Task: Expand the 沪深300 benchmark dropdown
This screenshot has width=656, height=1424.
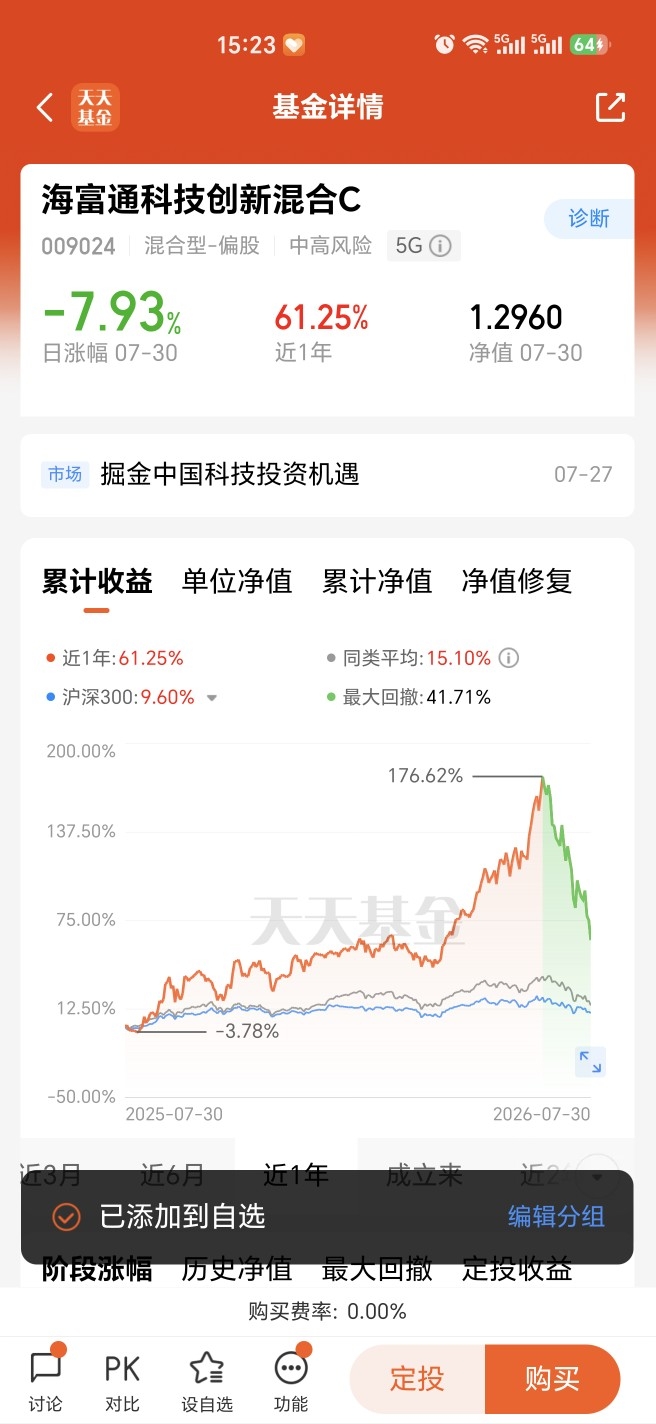Action: click(211, 698)
